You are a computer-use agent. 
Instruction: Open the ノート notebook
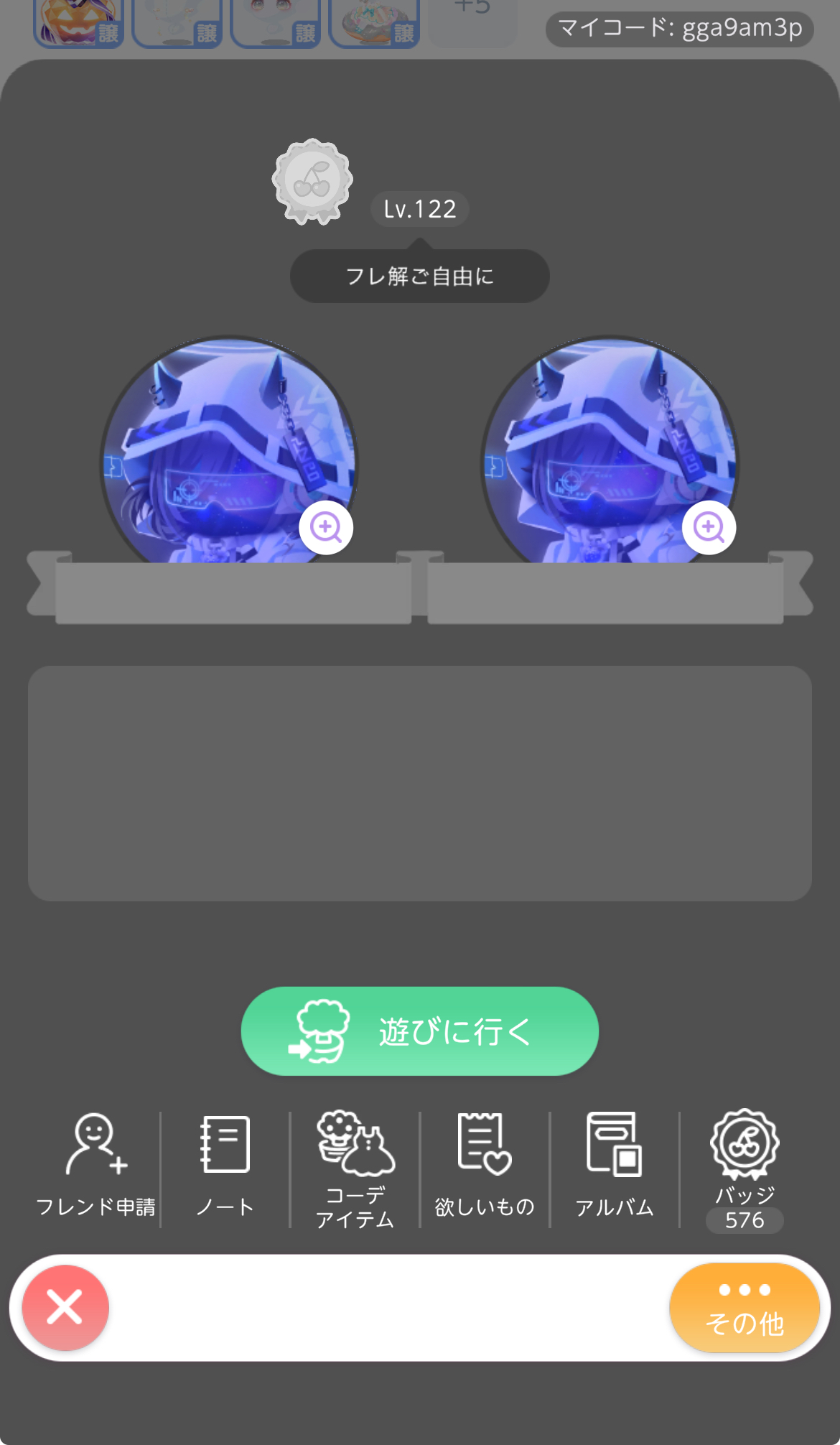225,1165
